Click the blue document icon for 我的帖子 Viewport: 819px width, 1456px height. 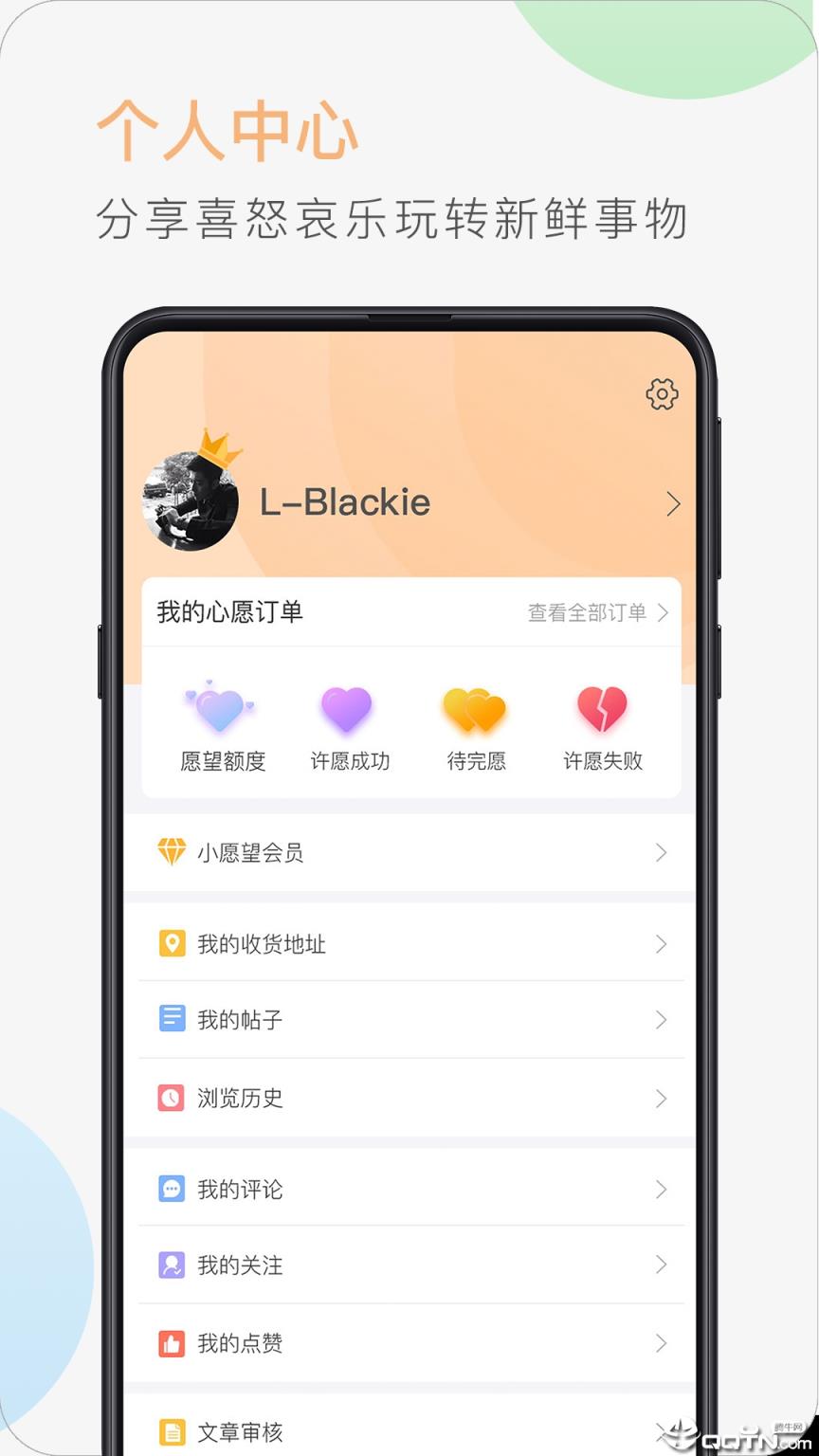point(172,1019)
